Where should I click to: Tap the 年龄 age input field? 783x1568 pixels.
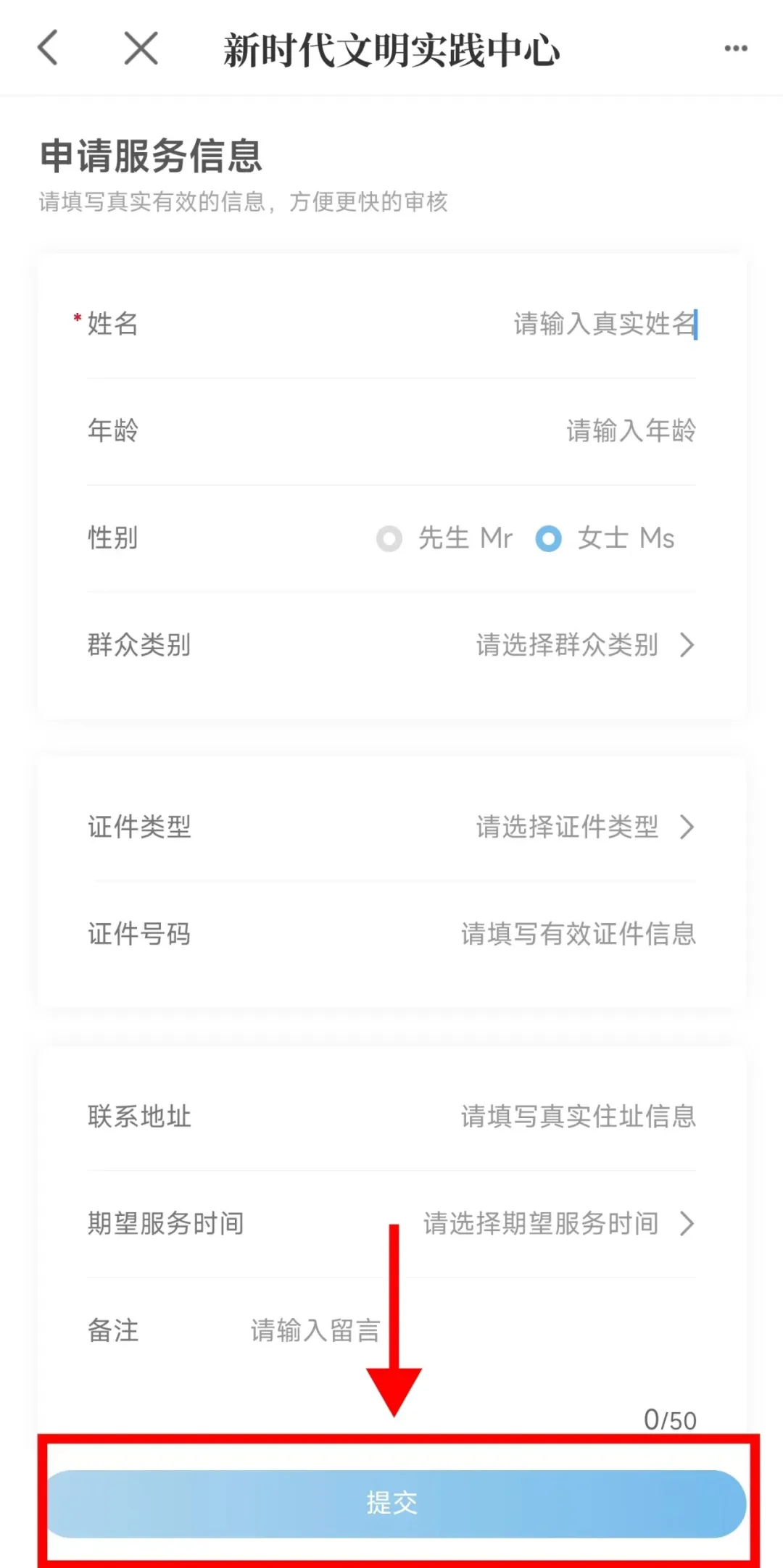631,432
